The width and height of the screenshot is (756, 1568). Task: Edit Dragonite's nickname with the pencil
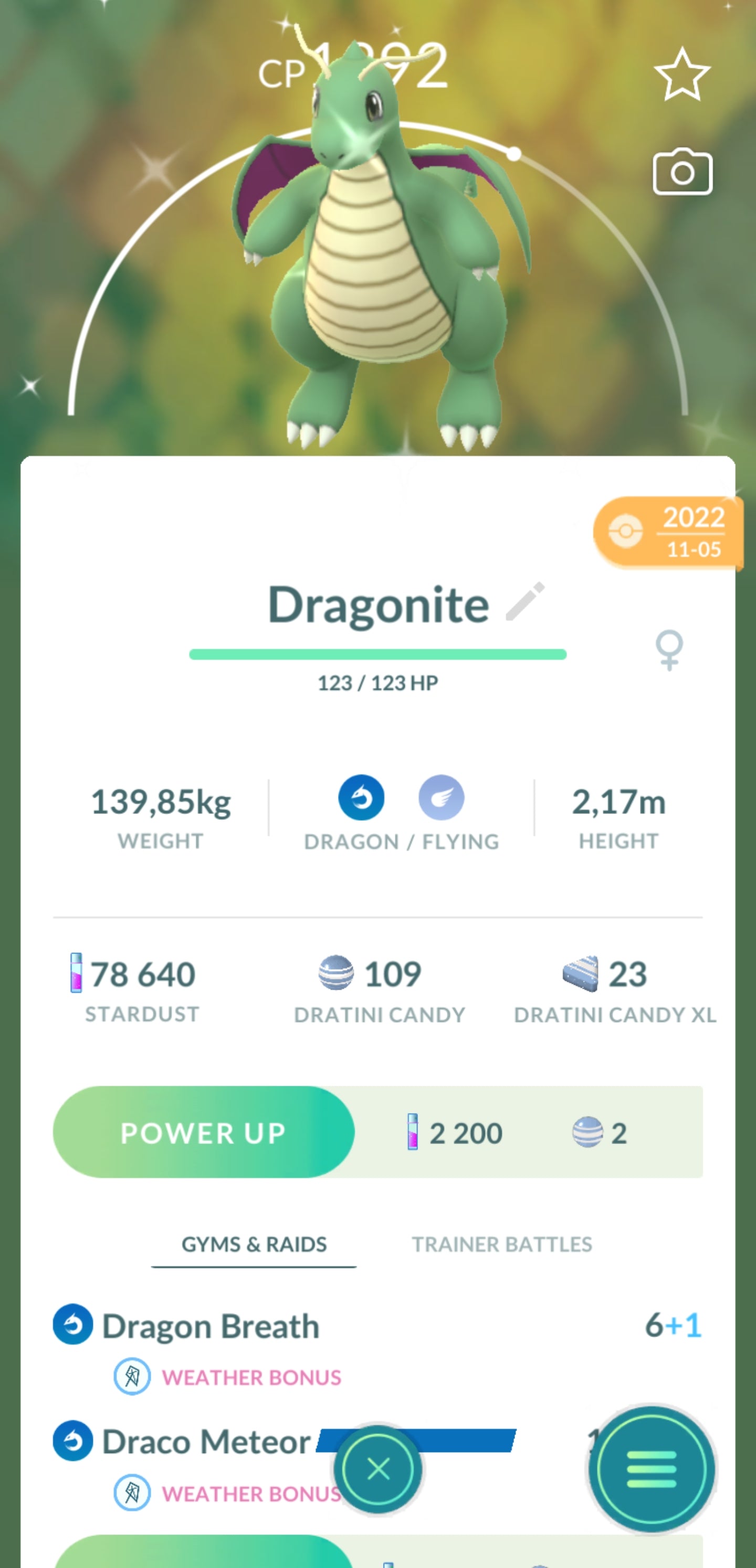tap(524, 602)
